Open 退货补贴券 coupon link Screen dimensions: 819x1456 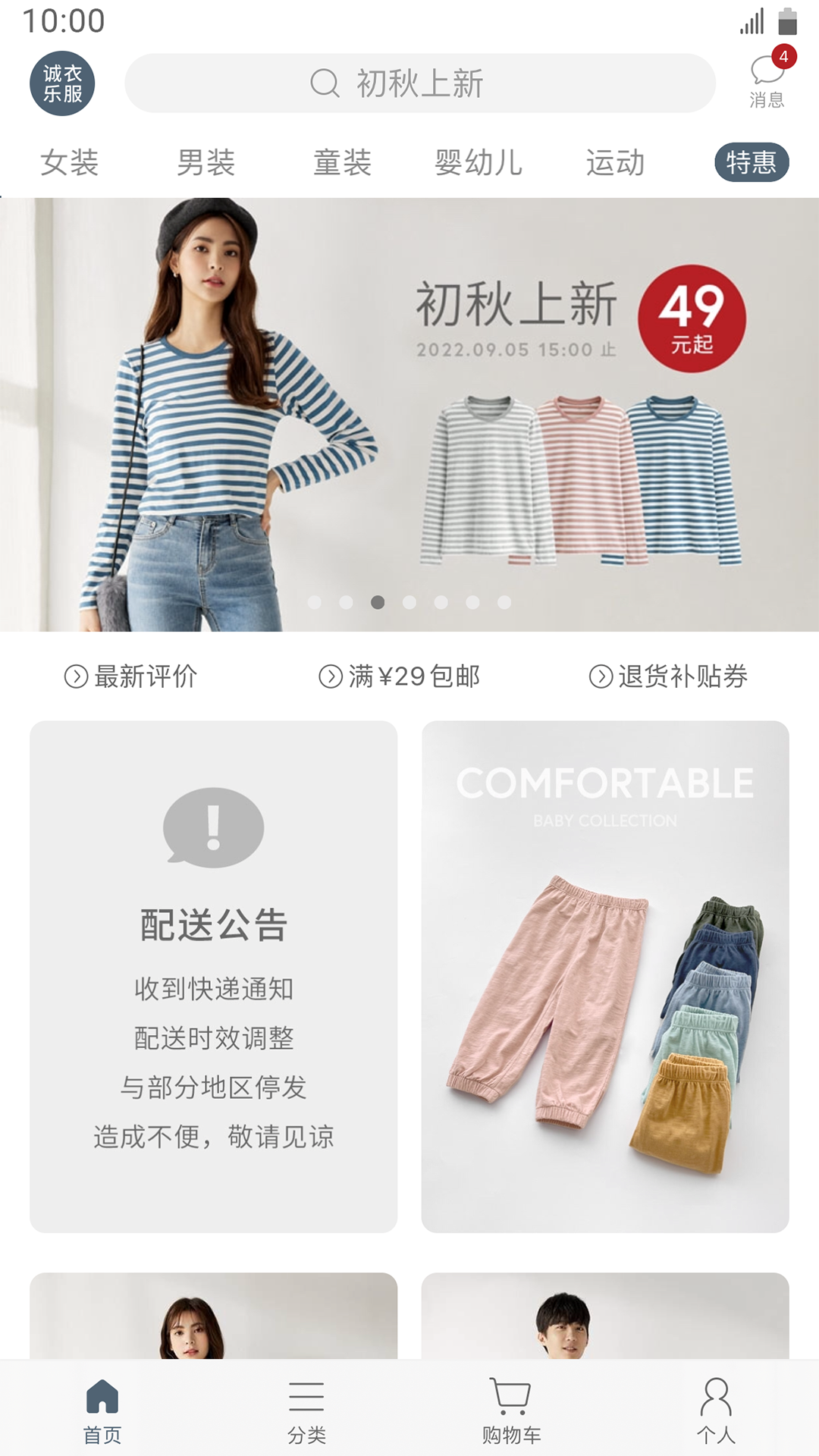tap(669, 676)
